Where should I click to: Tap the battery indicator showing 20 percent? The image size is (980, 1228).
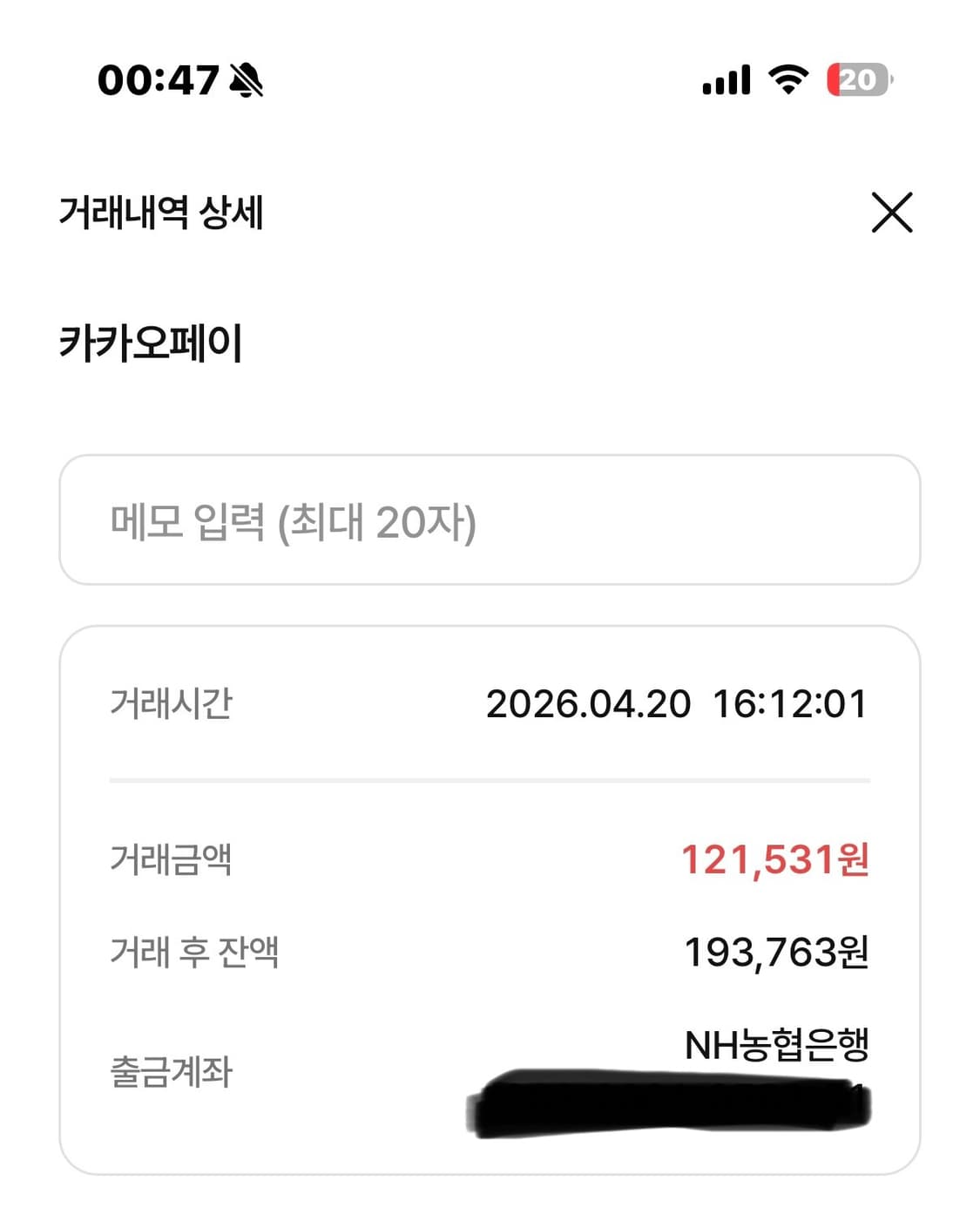[858, 79]
